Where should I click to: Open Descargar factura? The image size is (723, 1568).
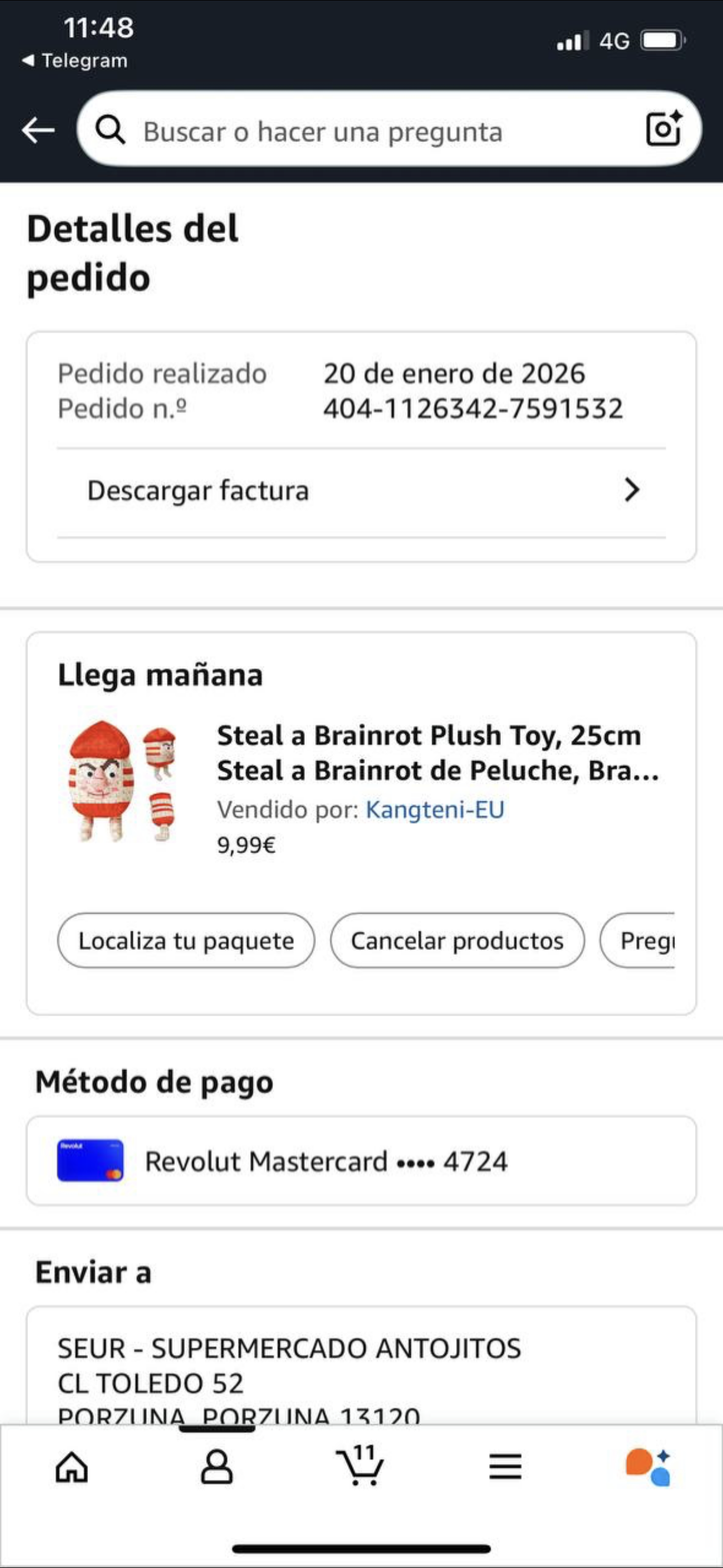pyautogui.click(x=361, y=491)
